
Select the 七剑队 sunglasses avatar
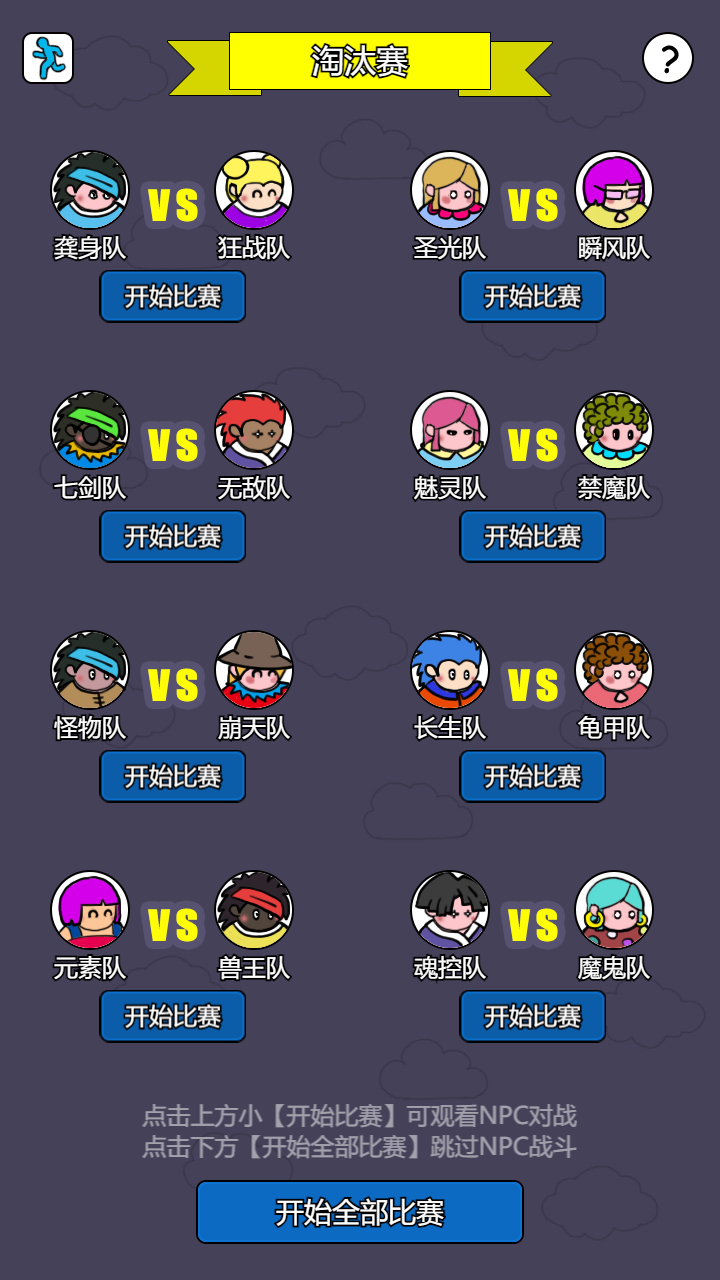[87, 428]
